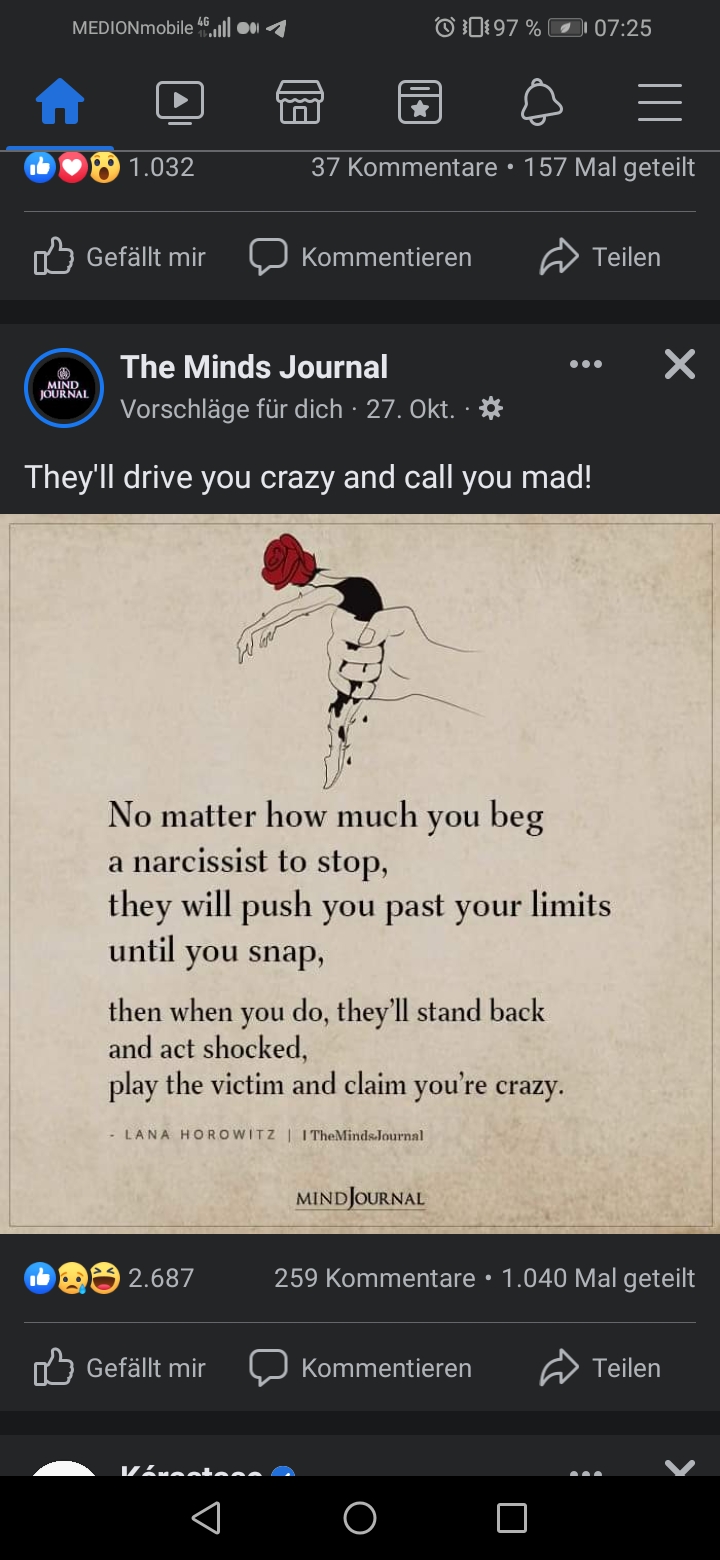This screenshot has height=1560, width=720.
Task: Tap Teilen under the upper post
Action: tap(600, 257)
